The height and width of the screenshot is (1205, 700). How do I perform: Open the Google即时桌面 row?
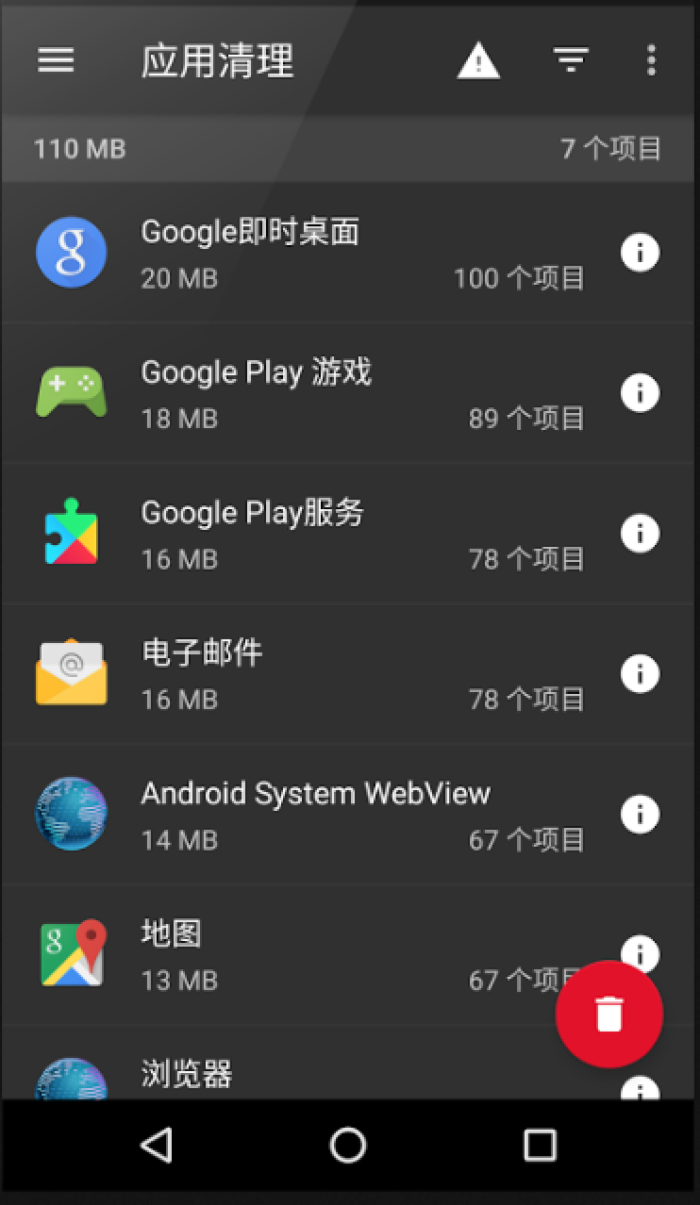[350, 253]
